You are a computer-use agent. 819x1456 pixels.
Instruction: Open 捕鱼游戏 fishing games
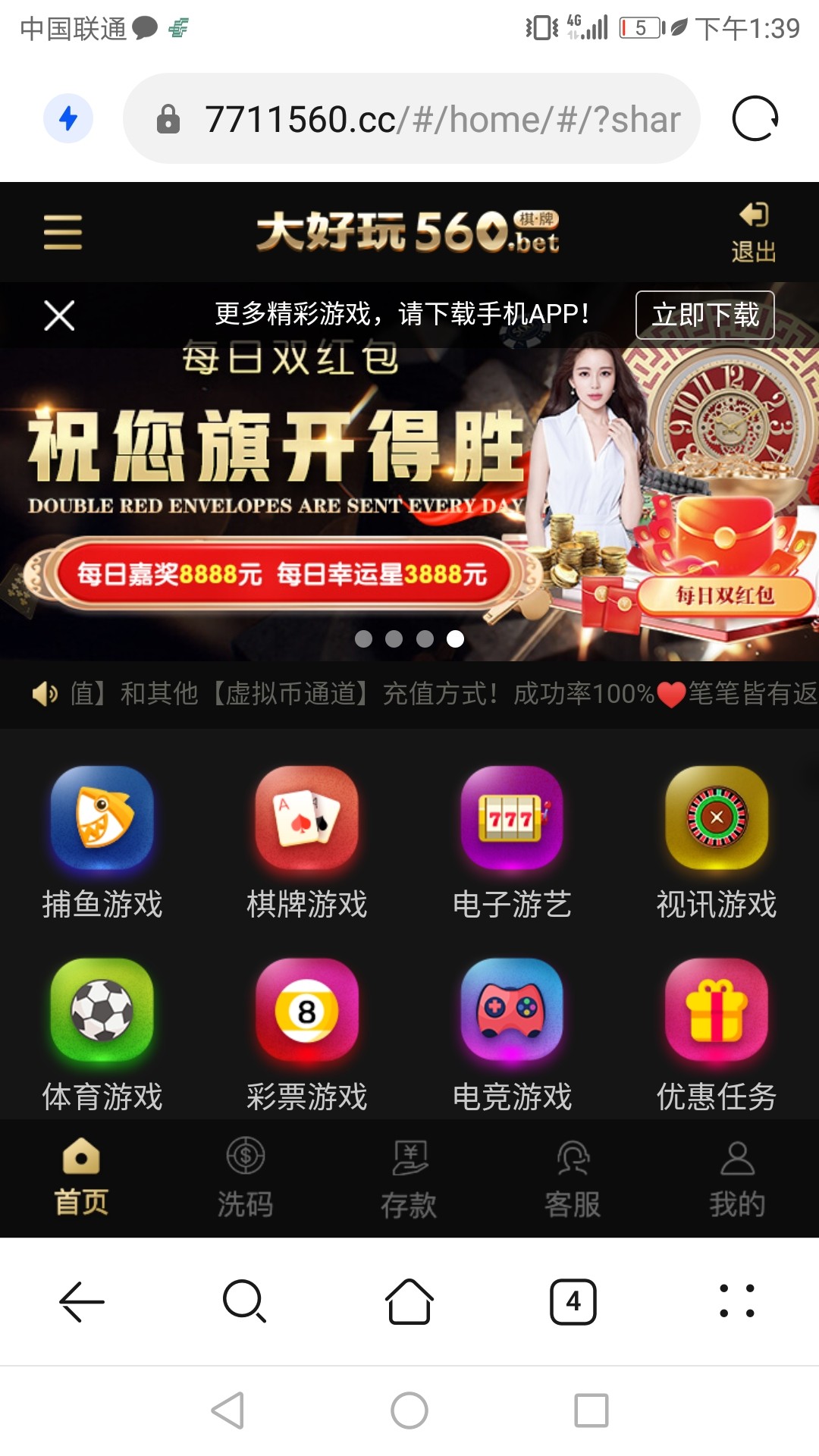[102, 842]
